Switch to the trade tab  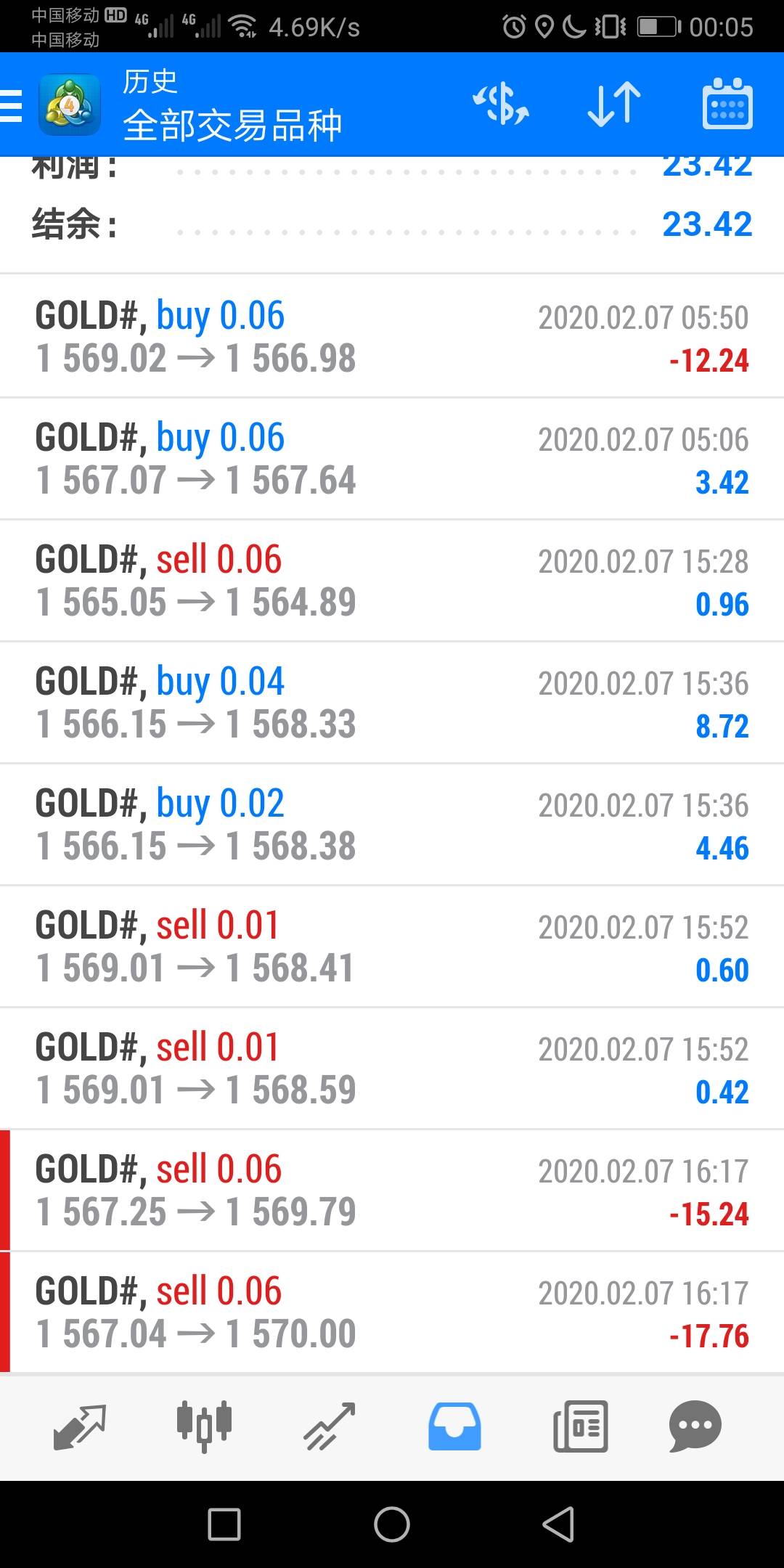[x=330, y=1426]
